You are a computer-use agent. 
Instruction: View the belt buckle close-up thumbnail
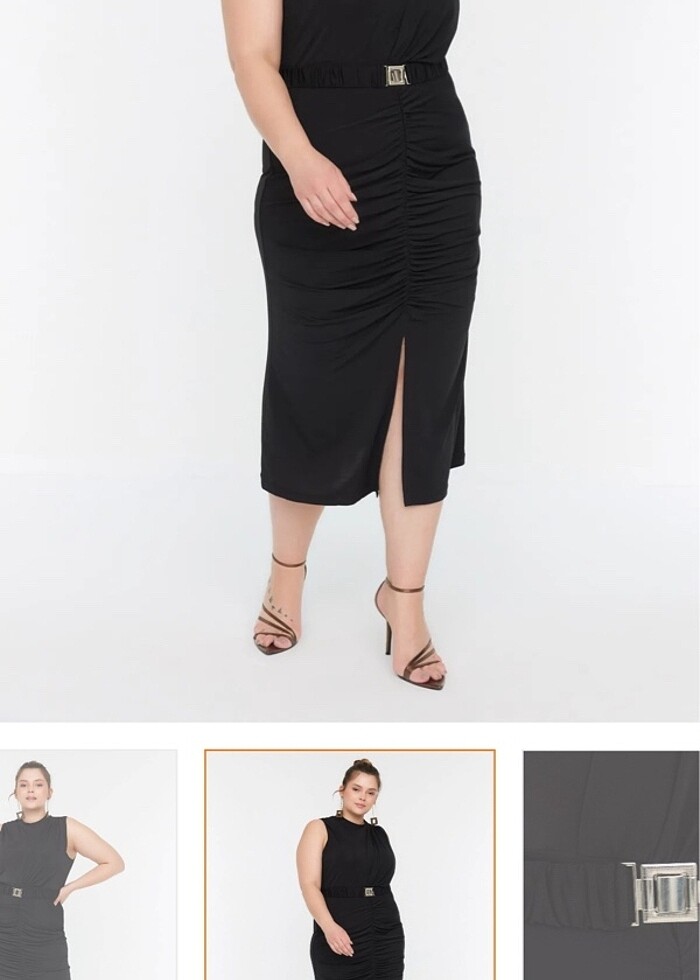611,865
